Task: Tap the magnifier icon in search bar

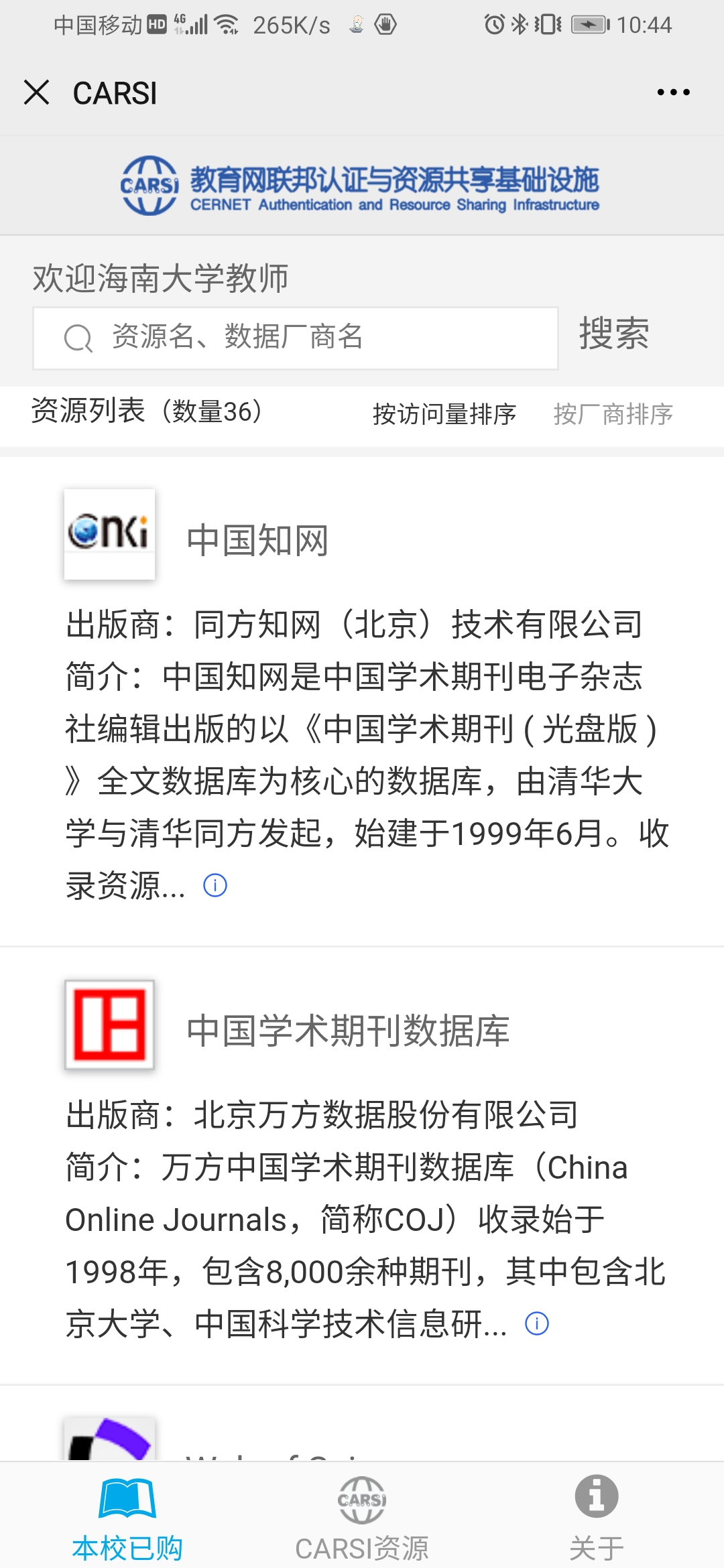Action: pyautogui.click(x=78, y=338)
